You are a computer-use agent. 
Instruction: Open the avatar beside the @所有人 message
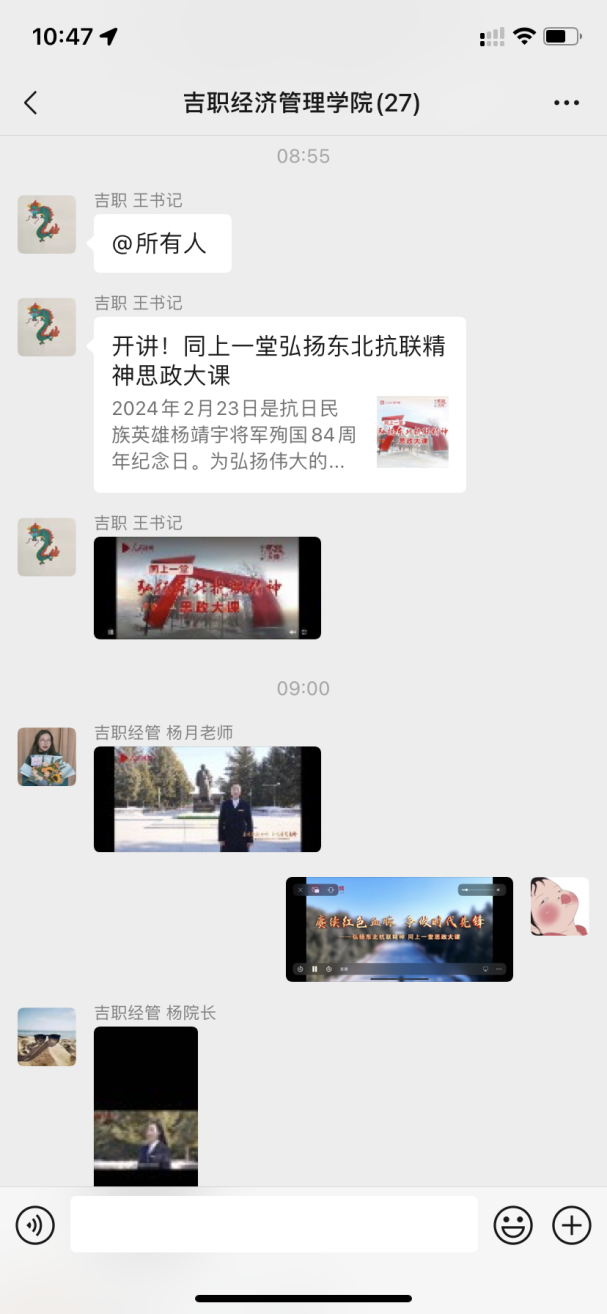(x=47, y=224)
